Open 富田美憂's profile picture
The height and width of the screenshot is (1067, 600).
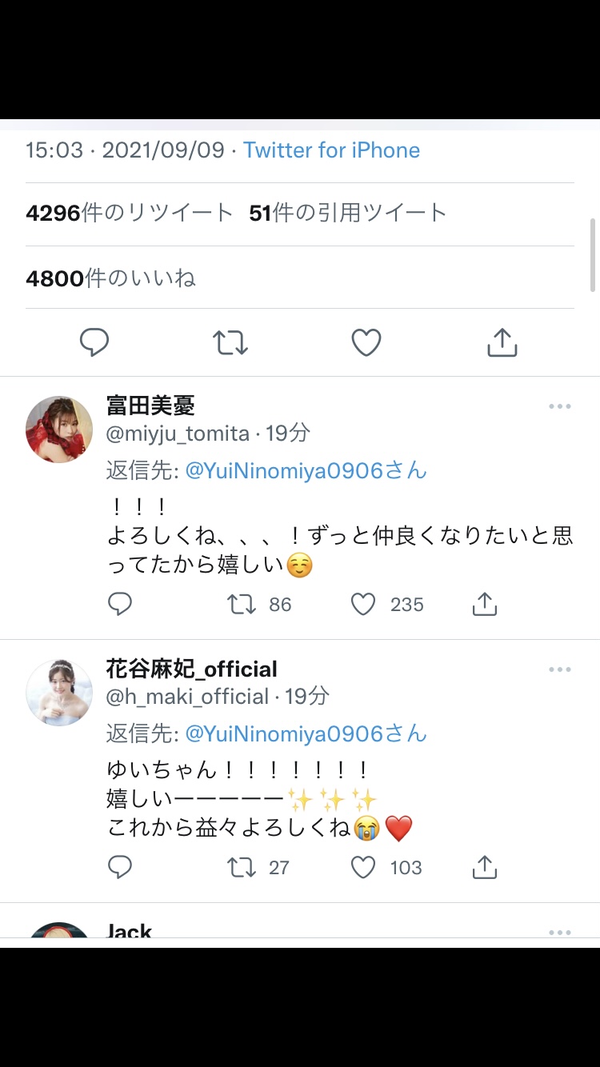coord(59,429)
